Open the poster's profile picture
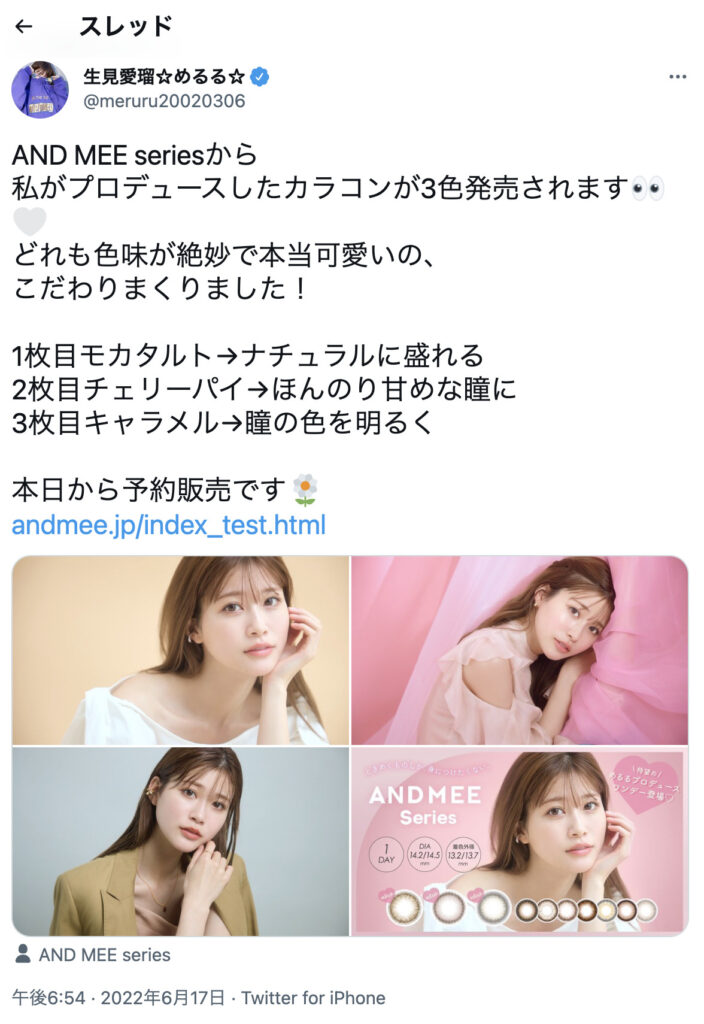Viewport: 704px width, 1024px height. [x=40, y=89]
